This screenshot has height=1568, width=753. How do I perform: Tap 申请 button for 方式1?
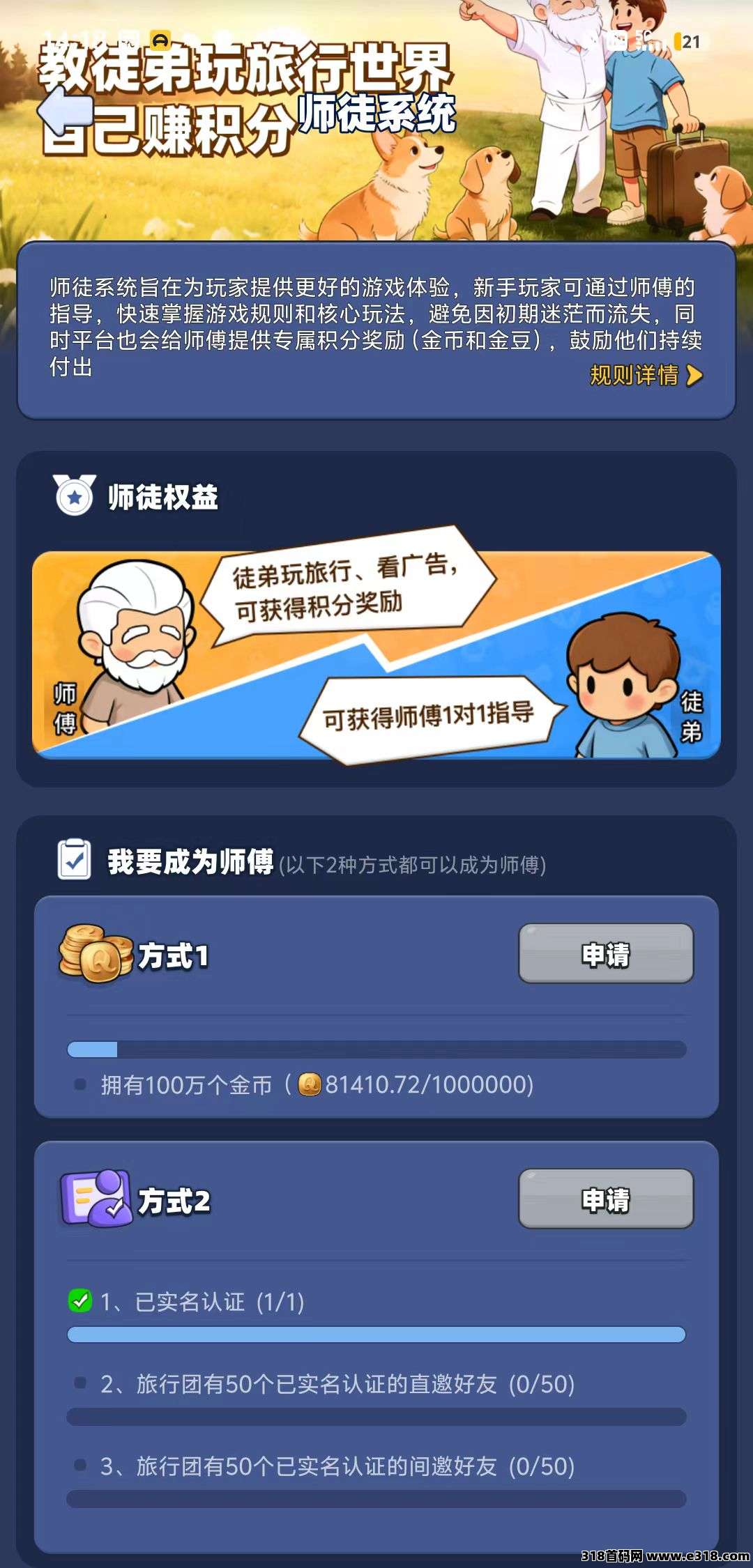[605, 954]
